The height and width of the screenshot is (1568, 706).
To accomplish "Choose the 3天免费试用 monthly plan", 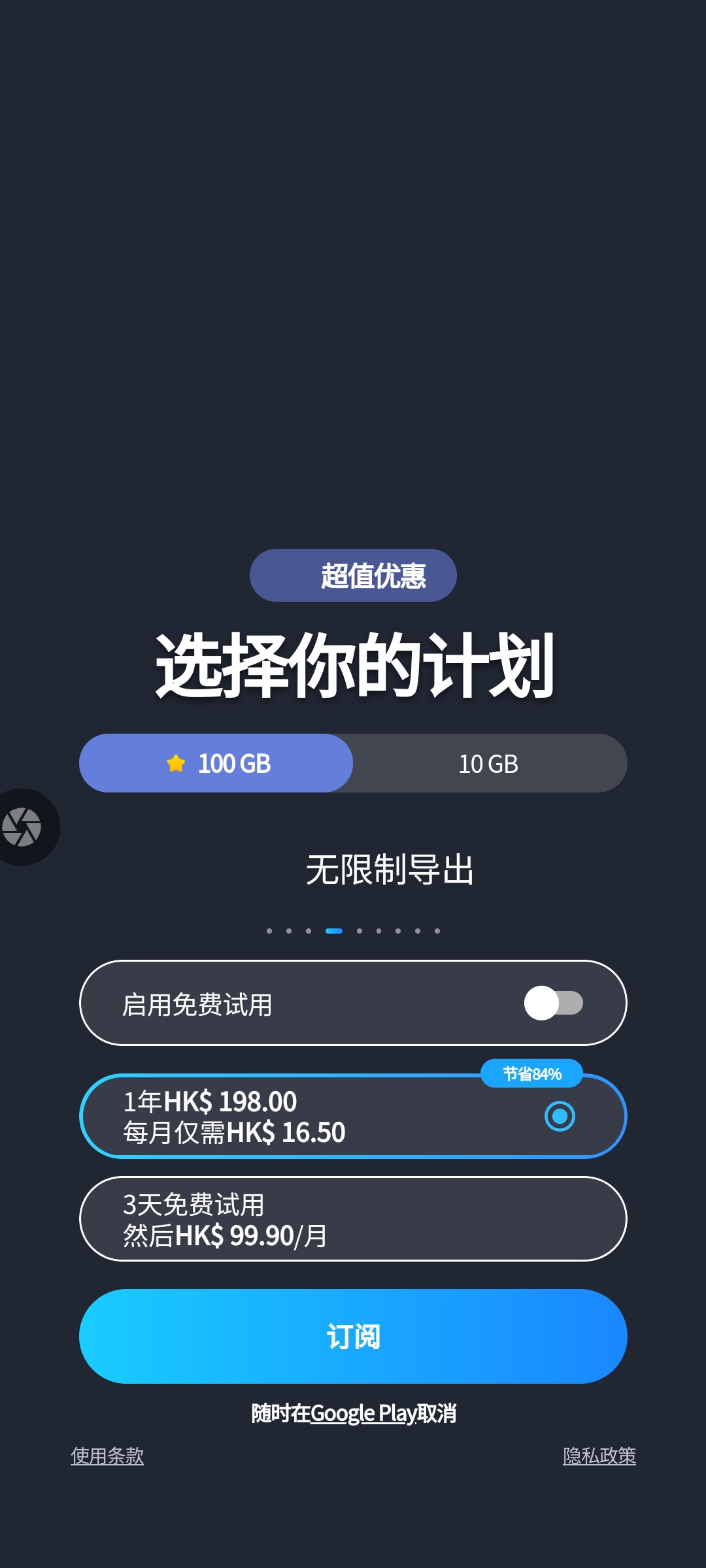I will point(353,1219).
